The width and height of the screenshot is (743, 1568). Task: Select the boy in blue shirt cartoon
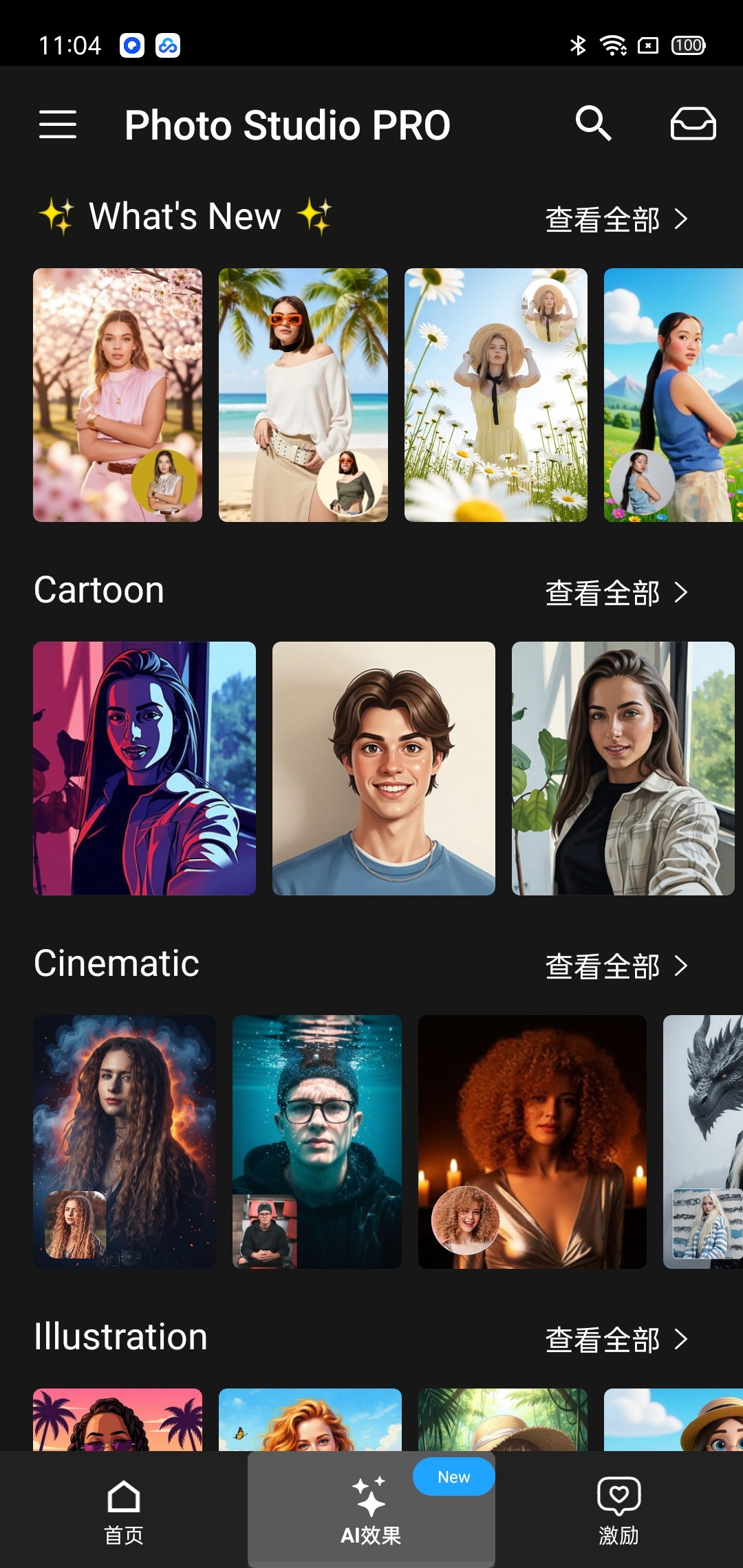click(x=384, y=768)
